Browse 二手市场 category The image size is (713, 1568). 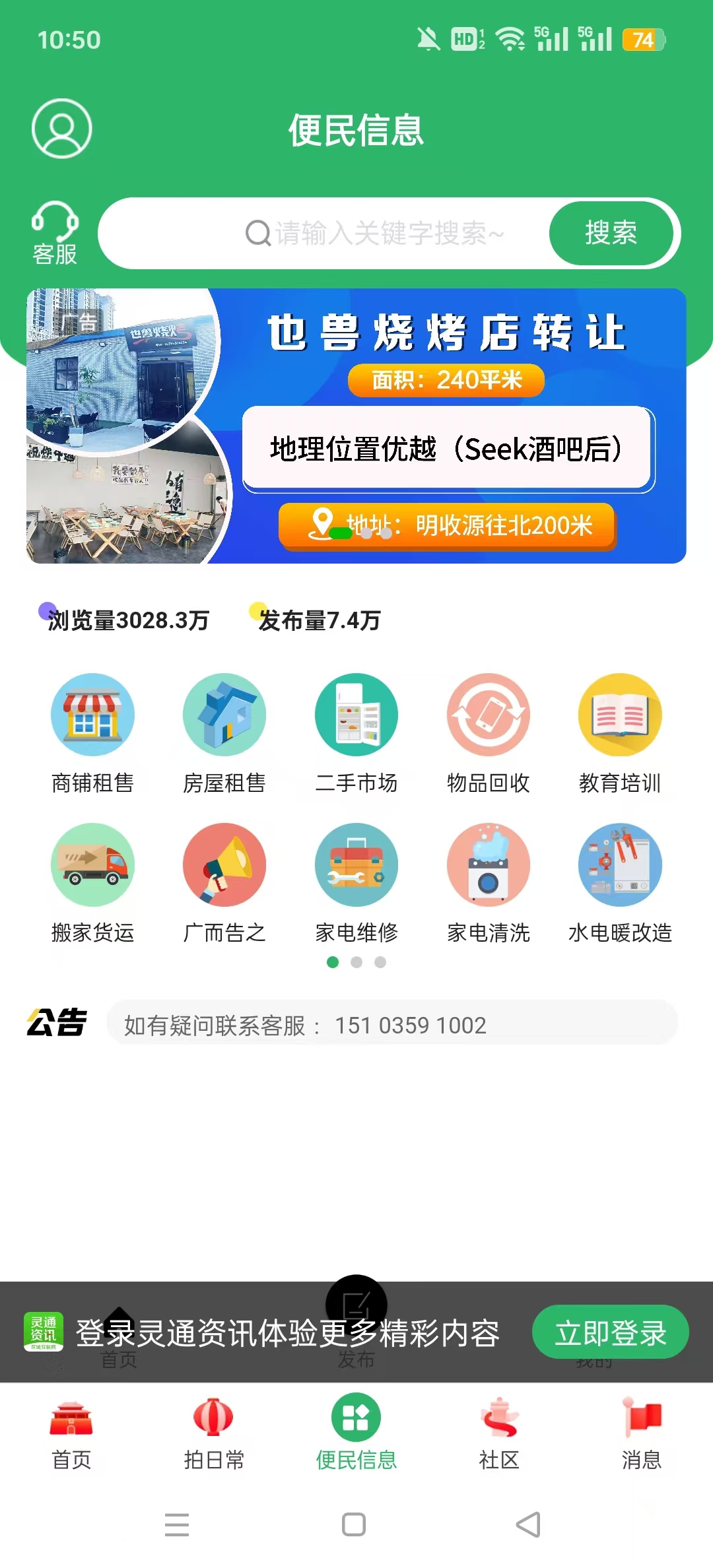click(356, 733)
